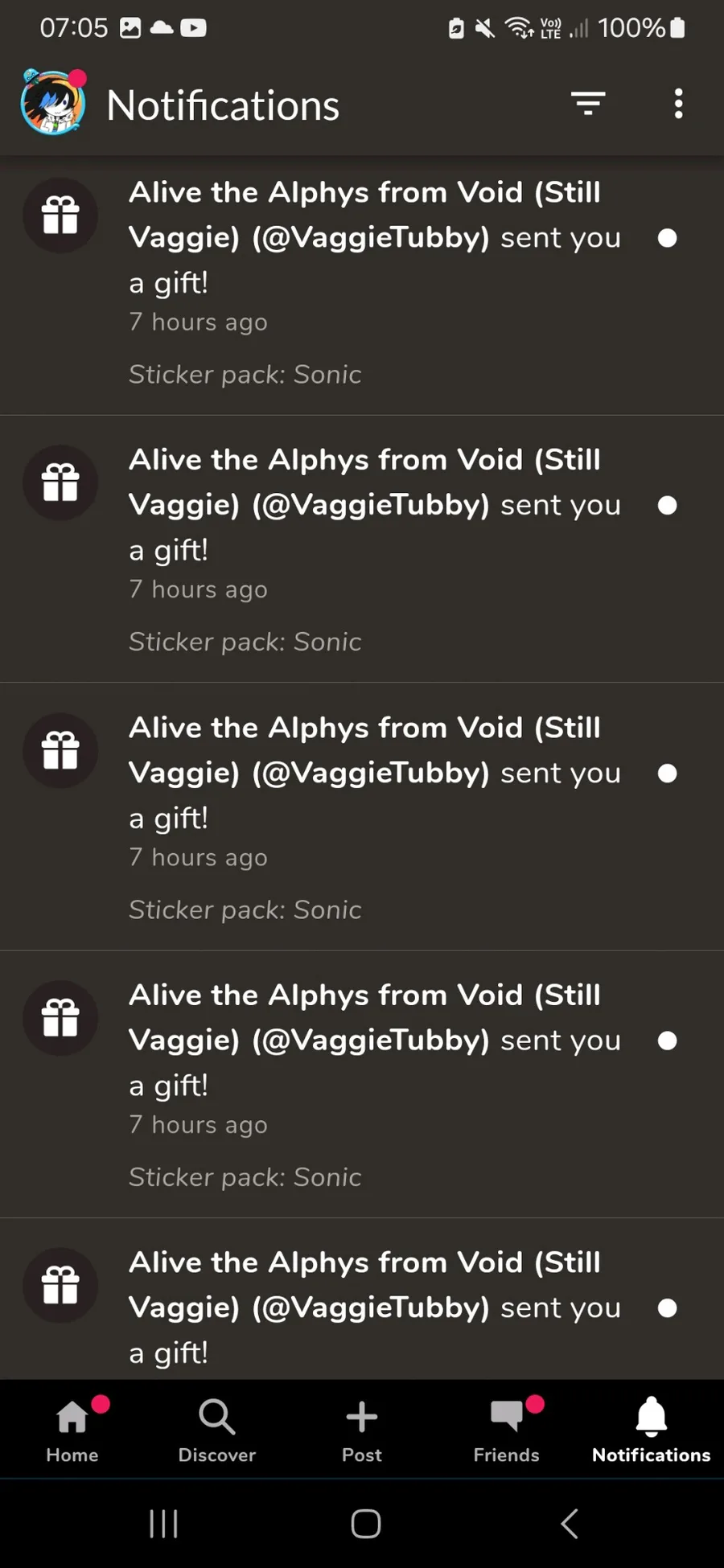The width and height of the screenshot is (724, 1568).
Task: Tap the system back button
Action: click(570, 1523)
